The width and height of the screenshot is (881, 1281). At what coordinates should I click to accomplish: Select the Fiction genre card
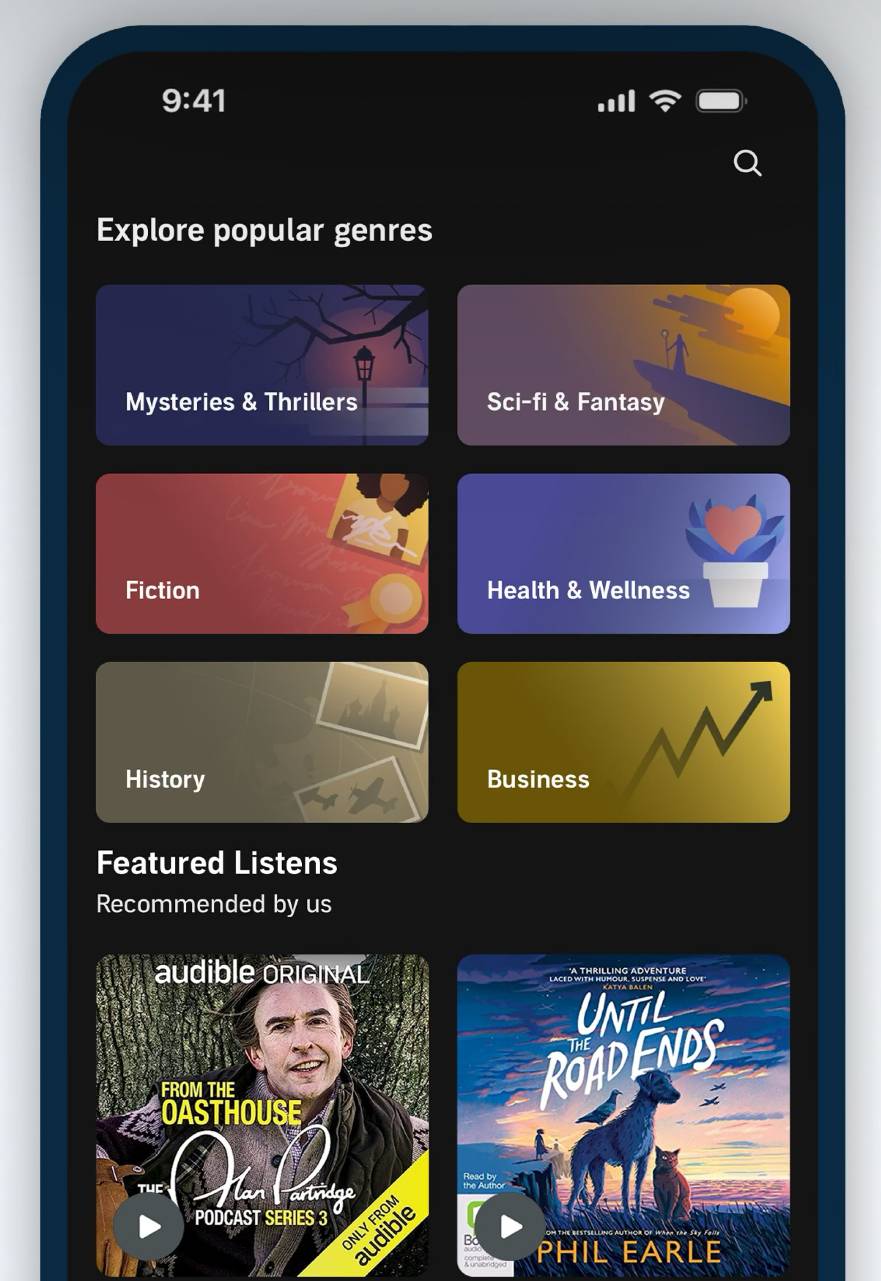[262, 554]
